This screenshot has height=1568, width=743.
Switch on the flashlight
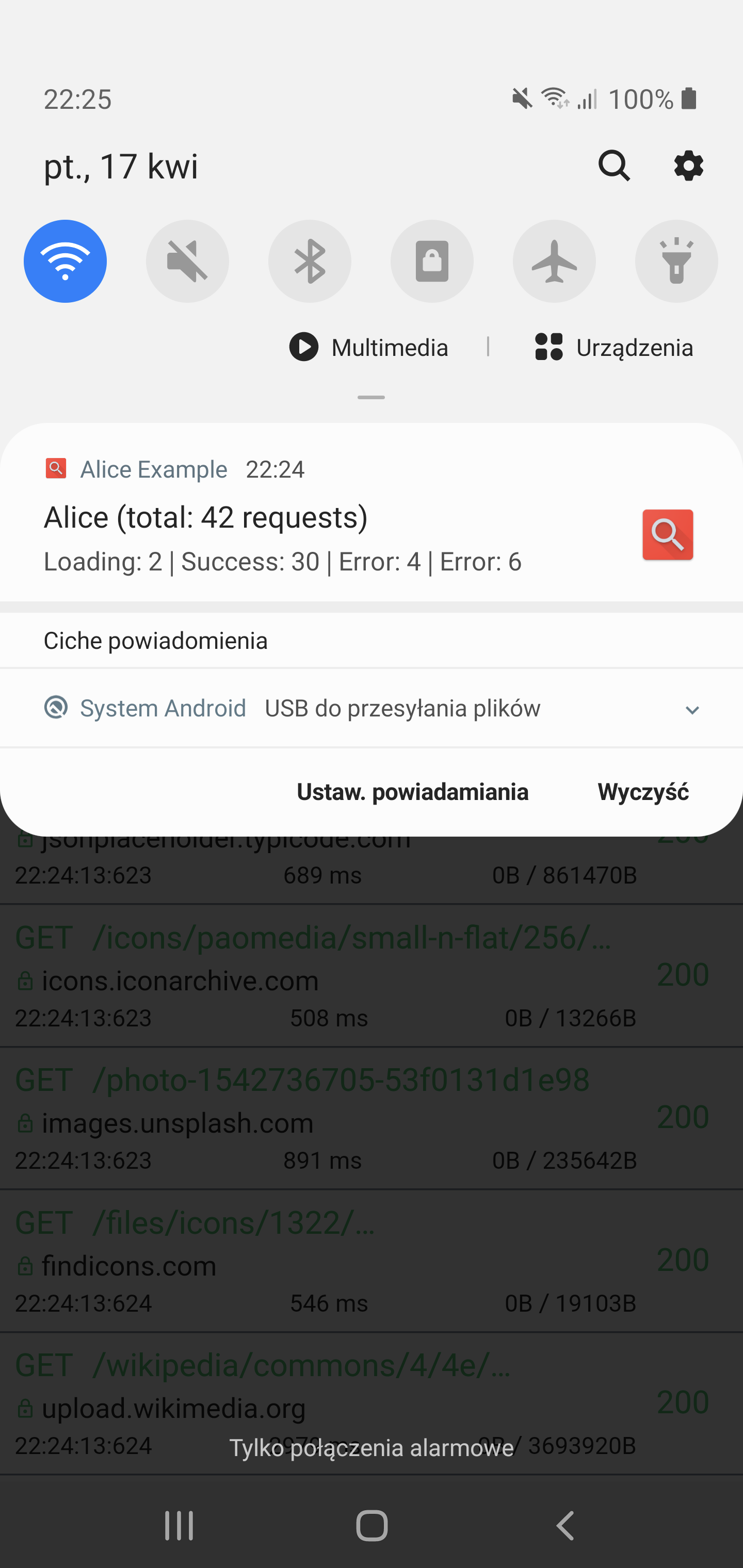pos(676,261)
